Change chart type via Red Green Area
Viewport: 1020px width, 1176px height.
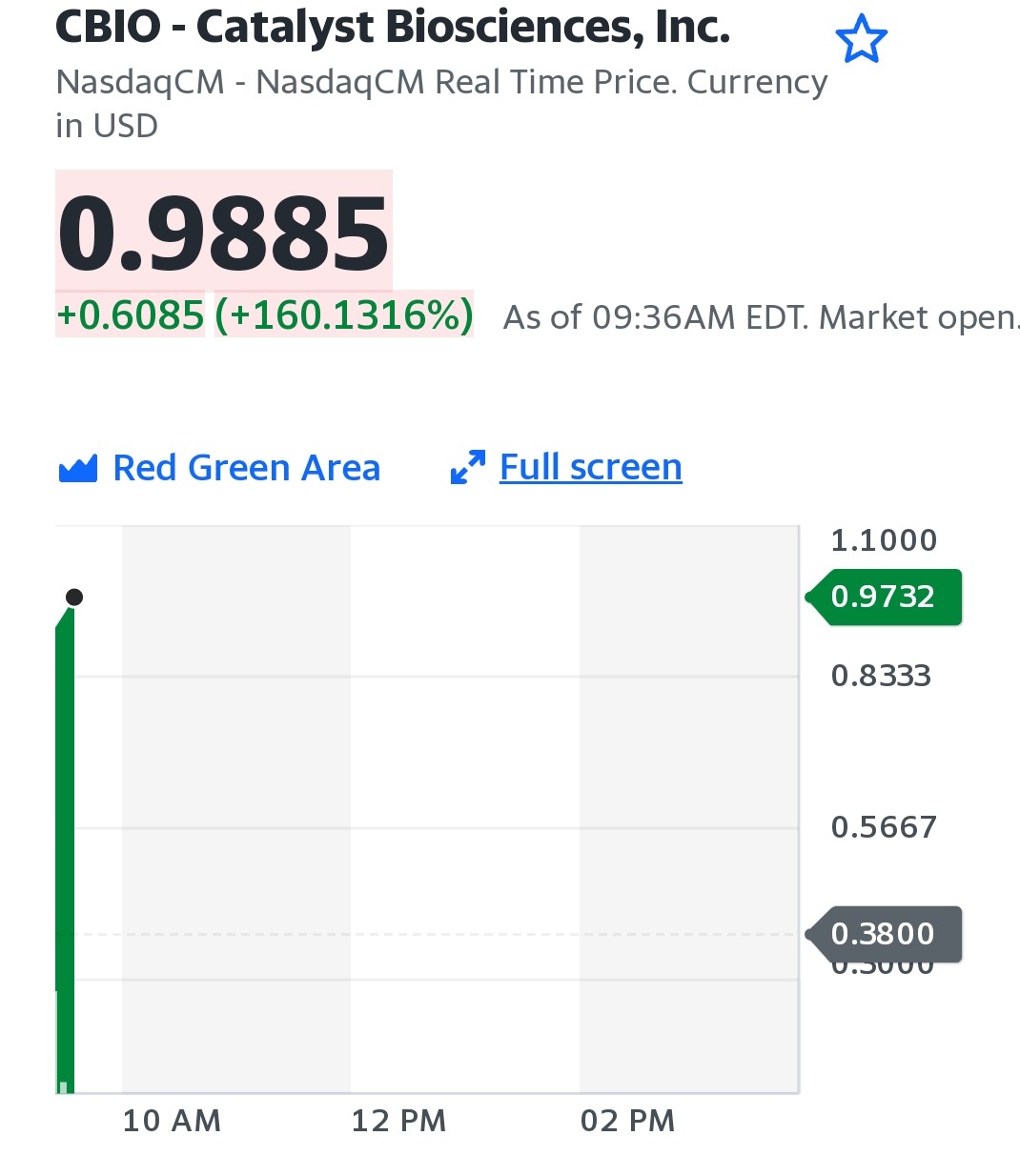[219, 468]
